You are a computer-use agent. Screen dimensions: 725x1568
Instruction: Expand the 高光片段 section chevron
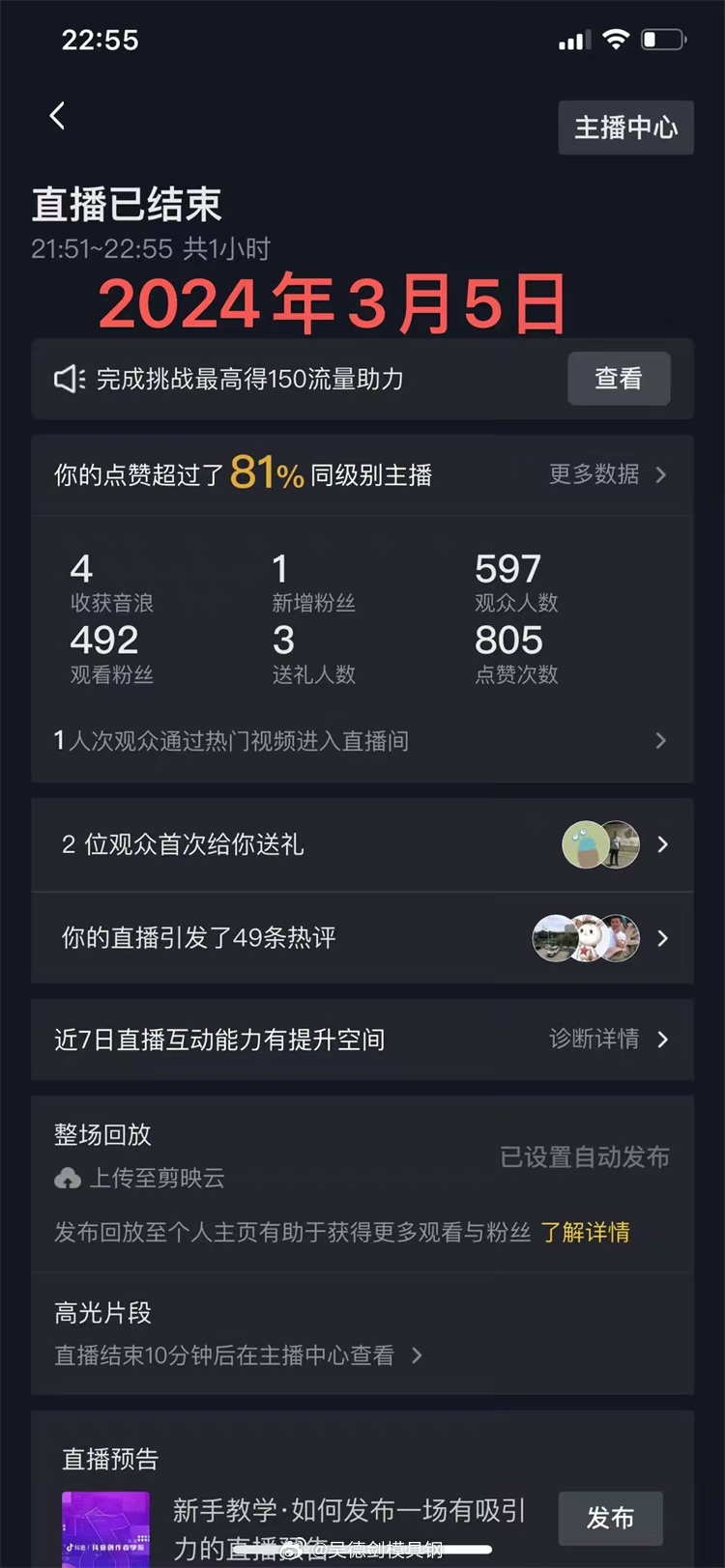click(x=417, y=1355)
